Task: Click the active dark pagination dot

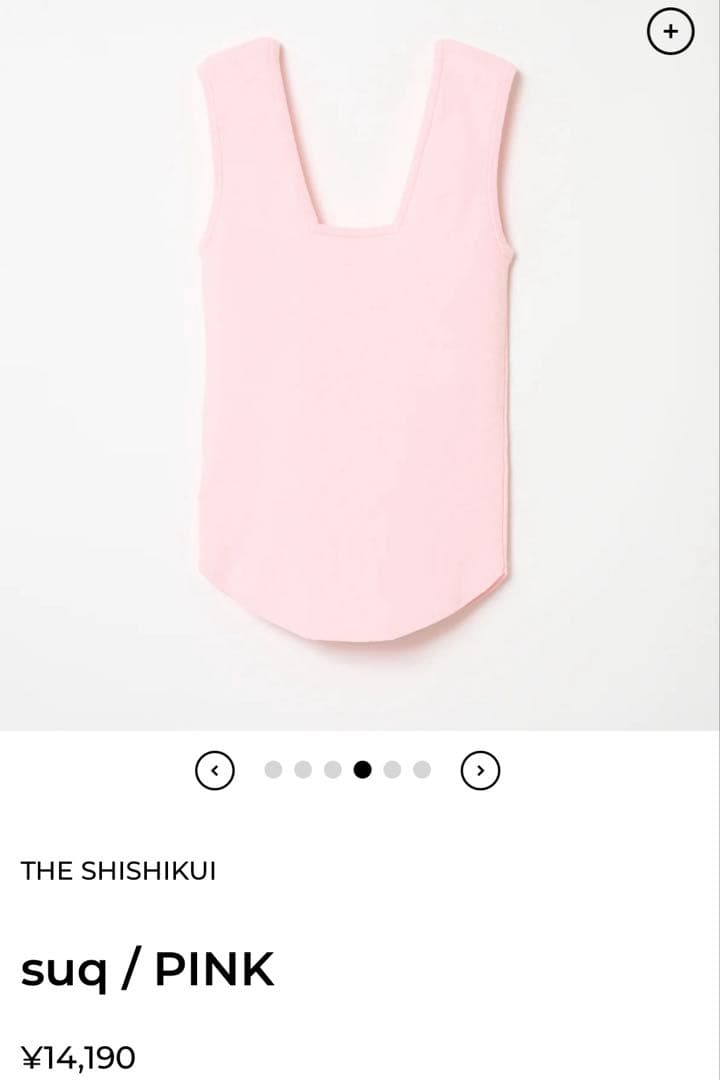Action: [362, 770]
